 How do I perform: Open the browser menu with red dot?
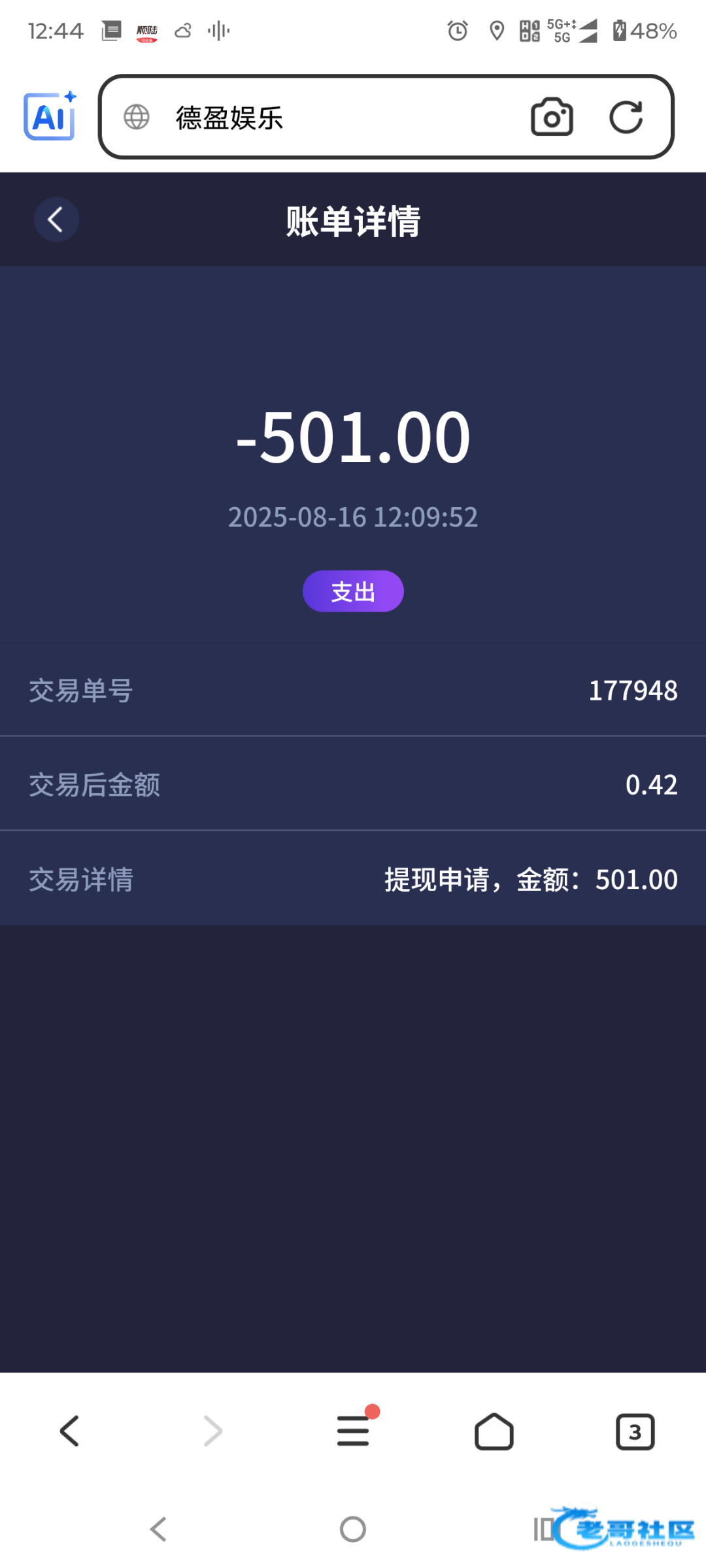[353, 1431]
